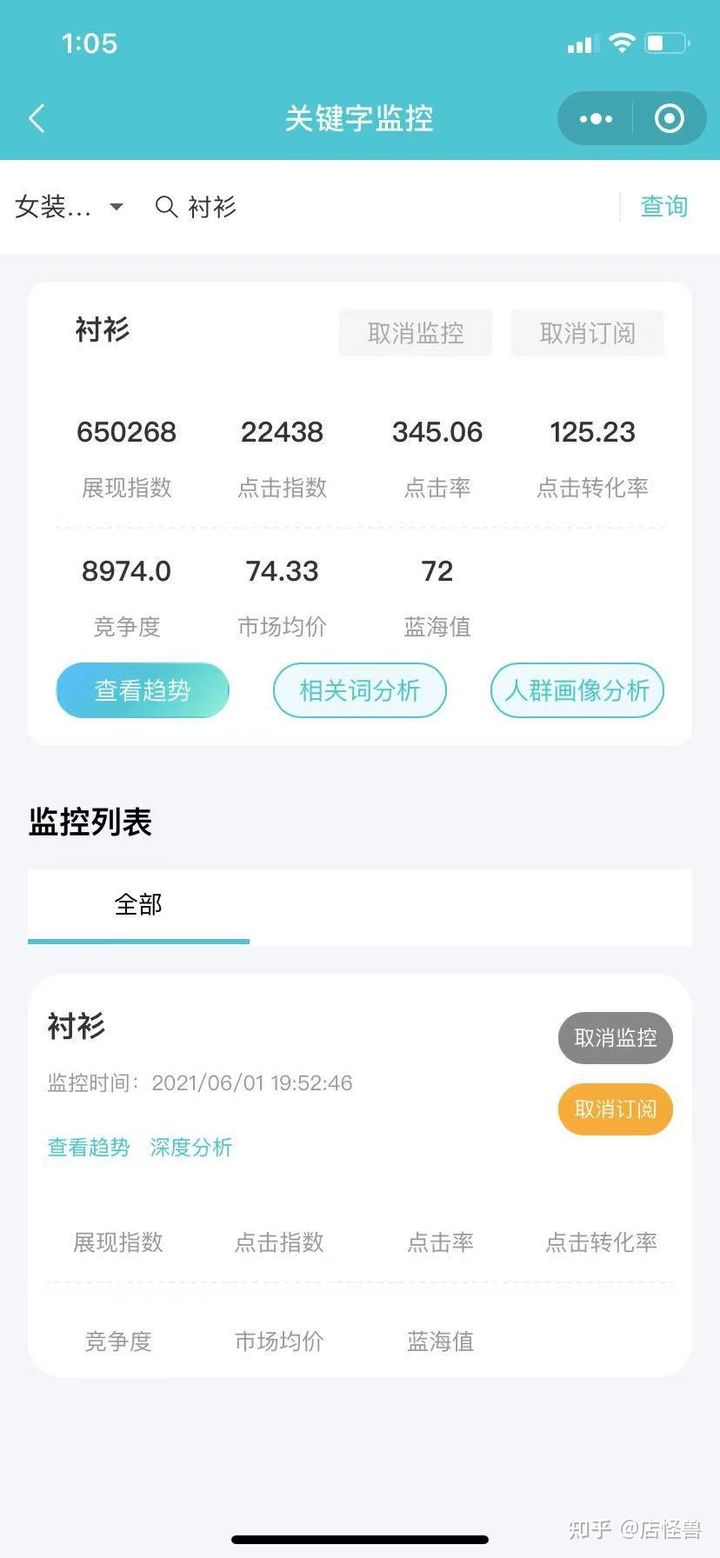The width and height of the screenshot is (720, 1558).
Task: Expand 深度分析 for the monitored keyword
Action: pos(191,1147)
